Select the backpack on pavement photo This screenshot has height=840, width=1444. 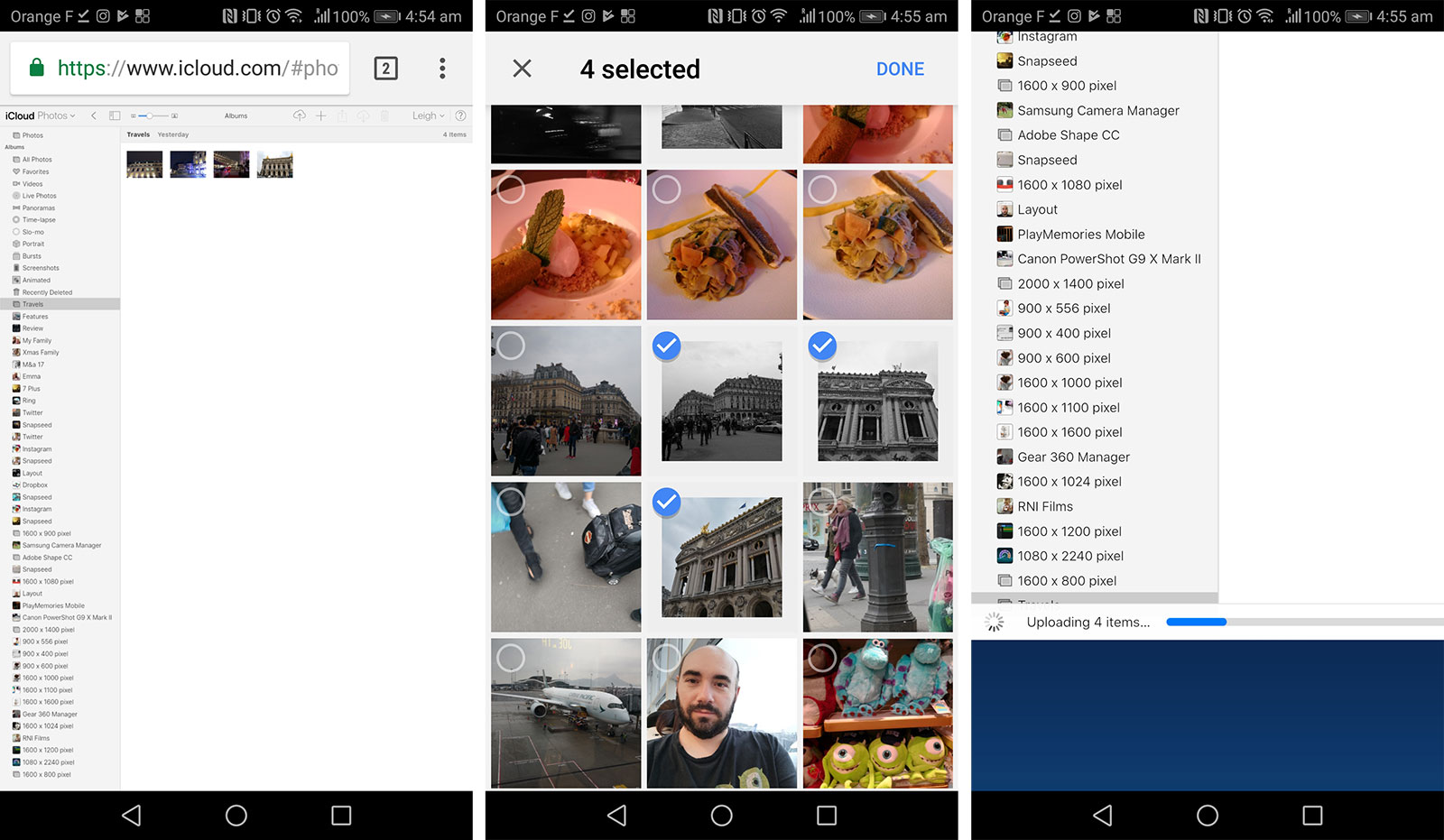click(566, 557)
